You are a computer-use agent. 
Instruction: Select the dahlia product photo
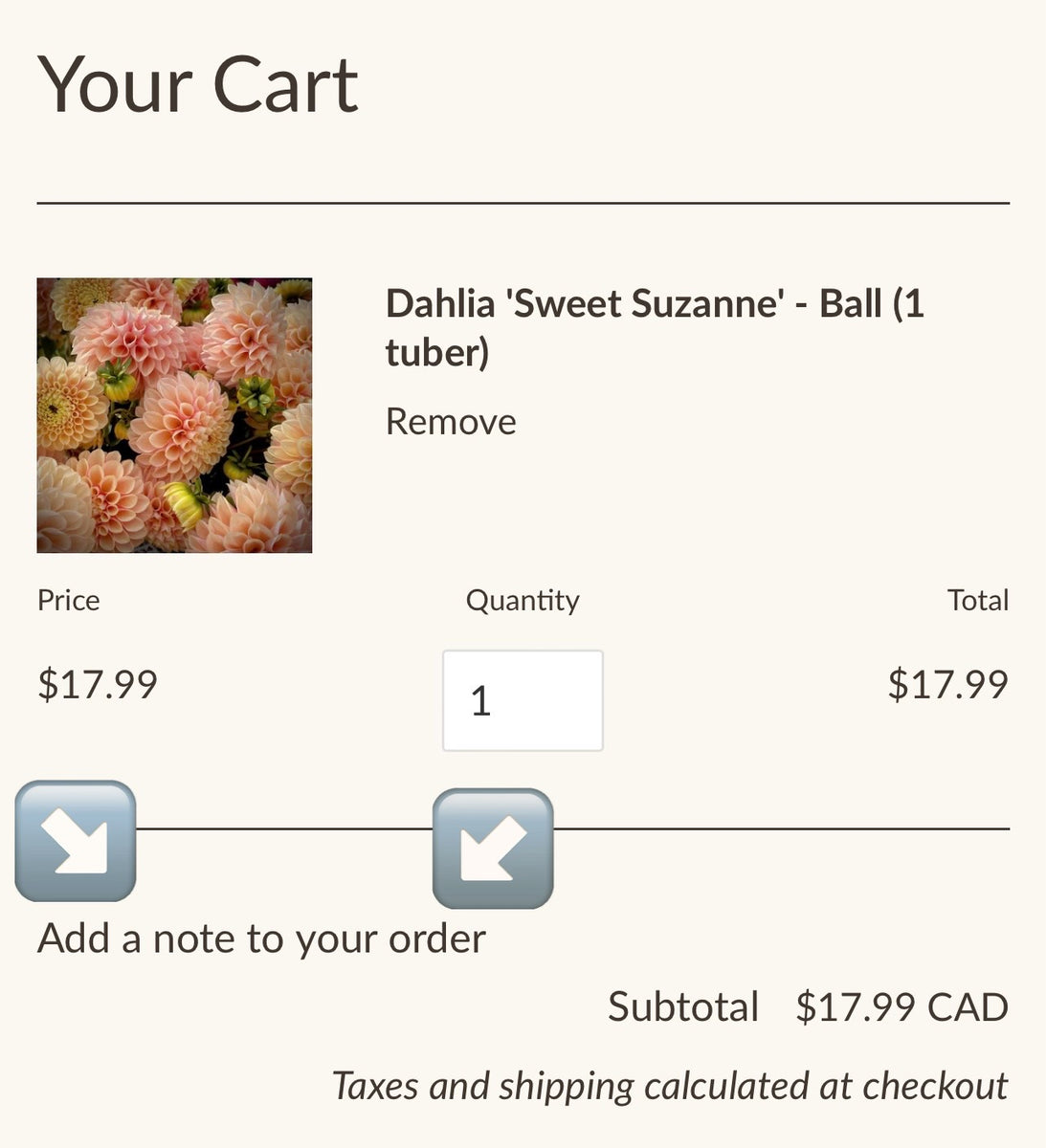[175, 416]
